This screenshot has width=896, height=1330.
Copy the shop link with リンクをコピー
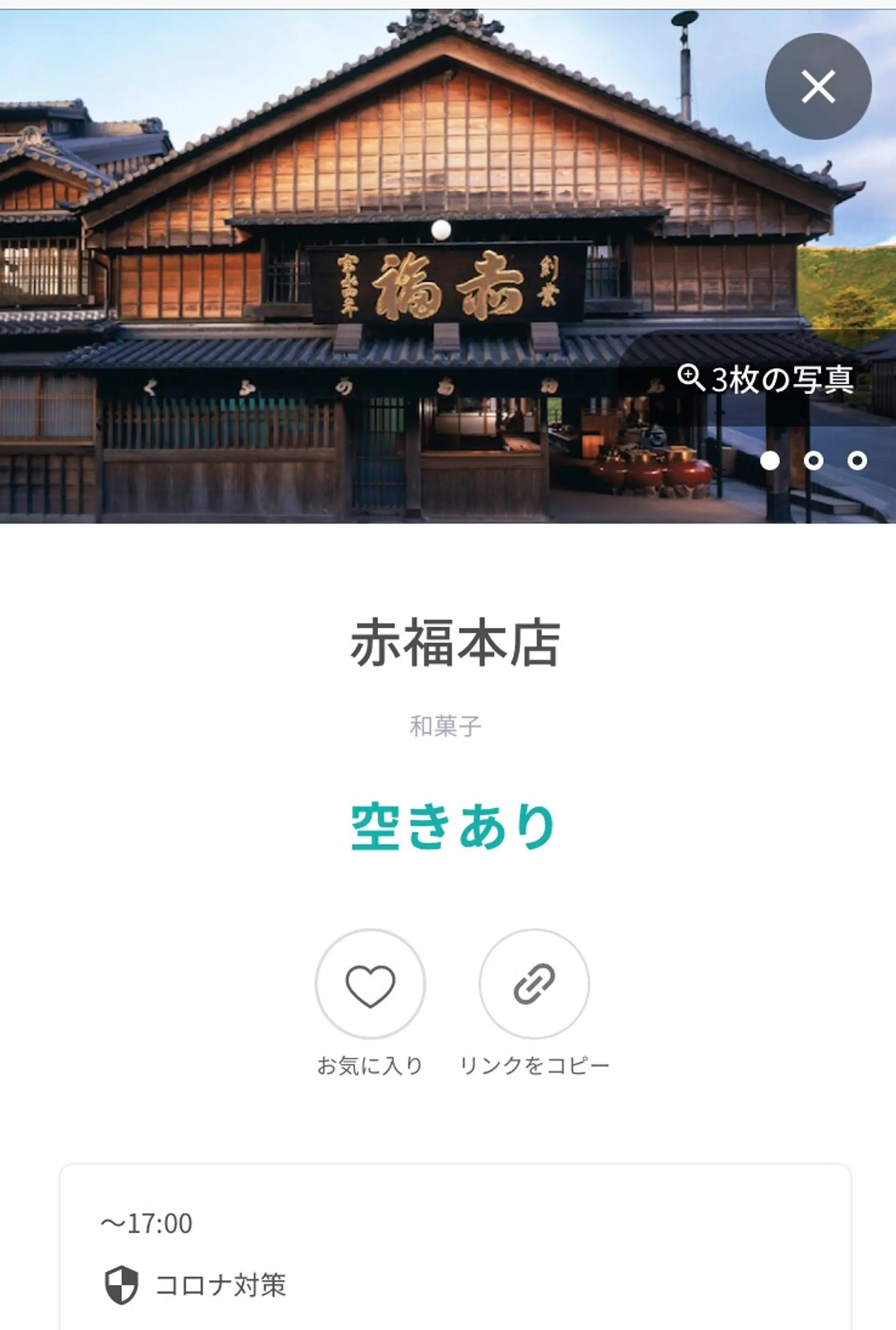(534, 984)
